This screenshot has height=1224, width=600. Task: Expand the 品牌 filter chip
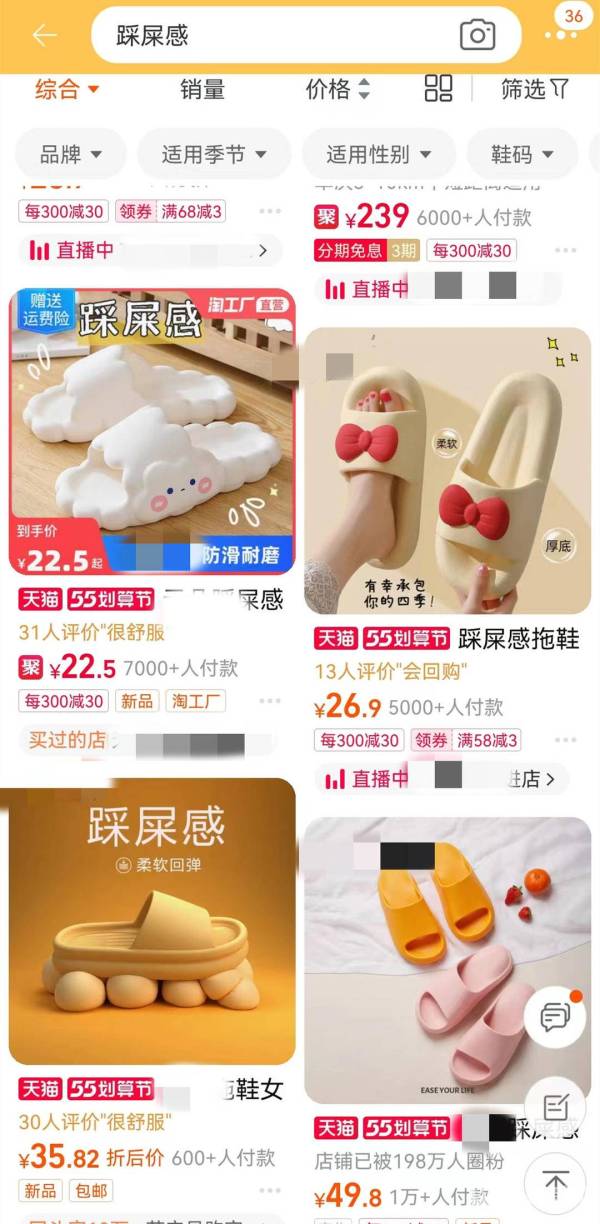[x=71, y=154]
